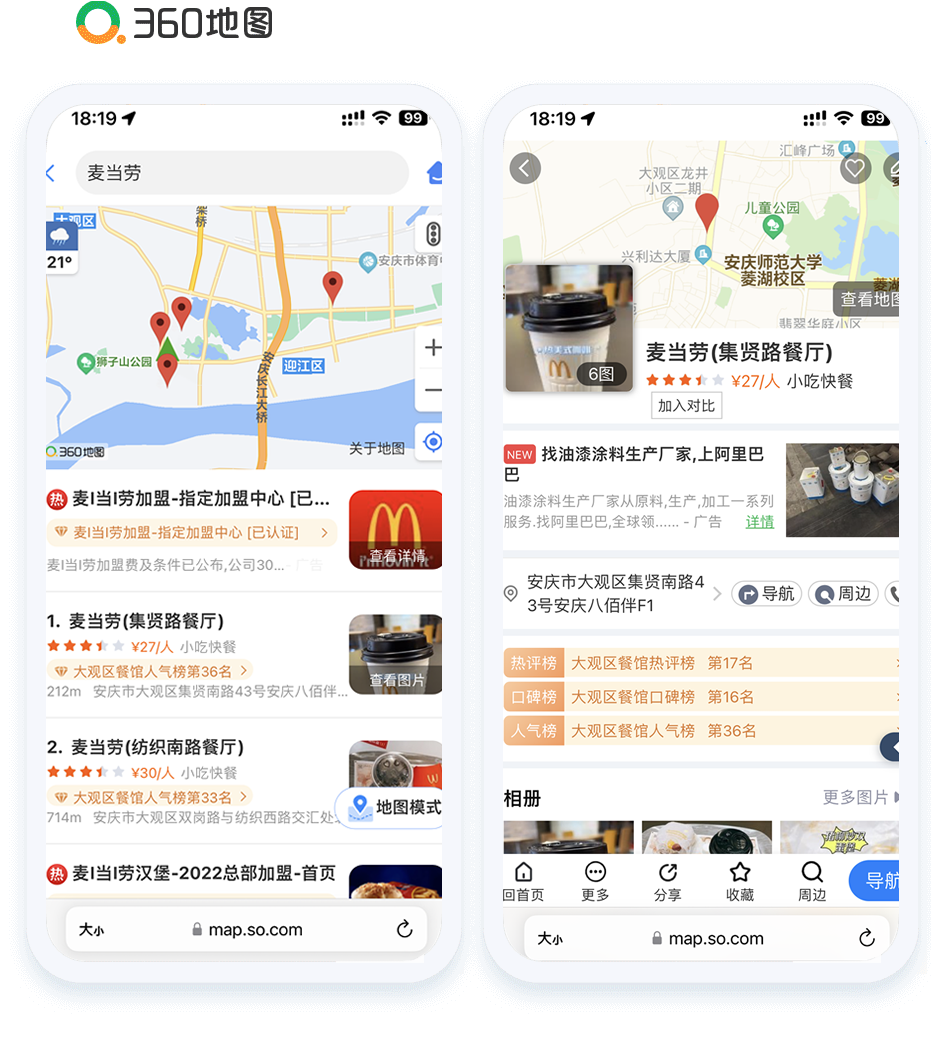Screen dimensions: 940x1048
Task: Tap the 周边 magnifier icon in bottom bar
Action: (812, 871)
